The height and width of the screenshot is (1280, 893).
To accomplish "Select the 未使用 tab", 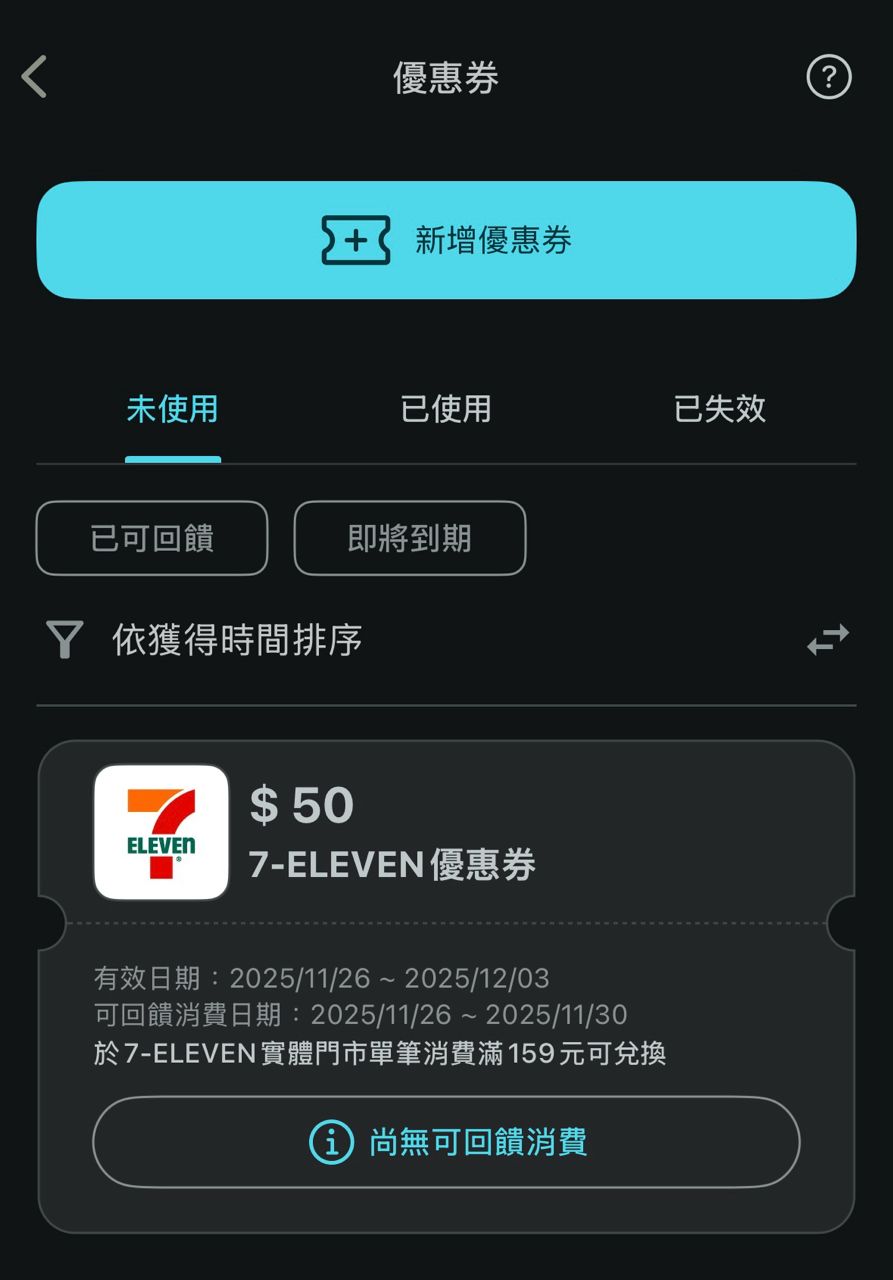I will click(x=172, y=409).
